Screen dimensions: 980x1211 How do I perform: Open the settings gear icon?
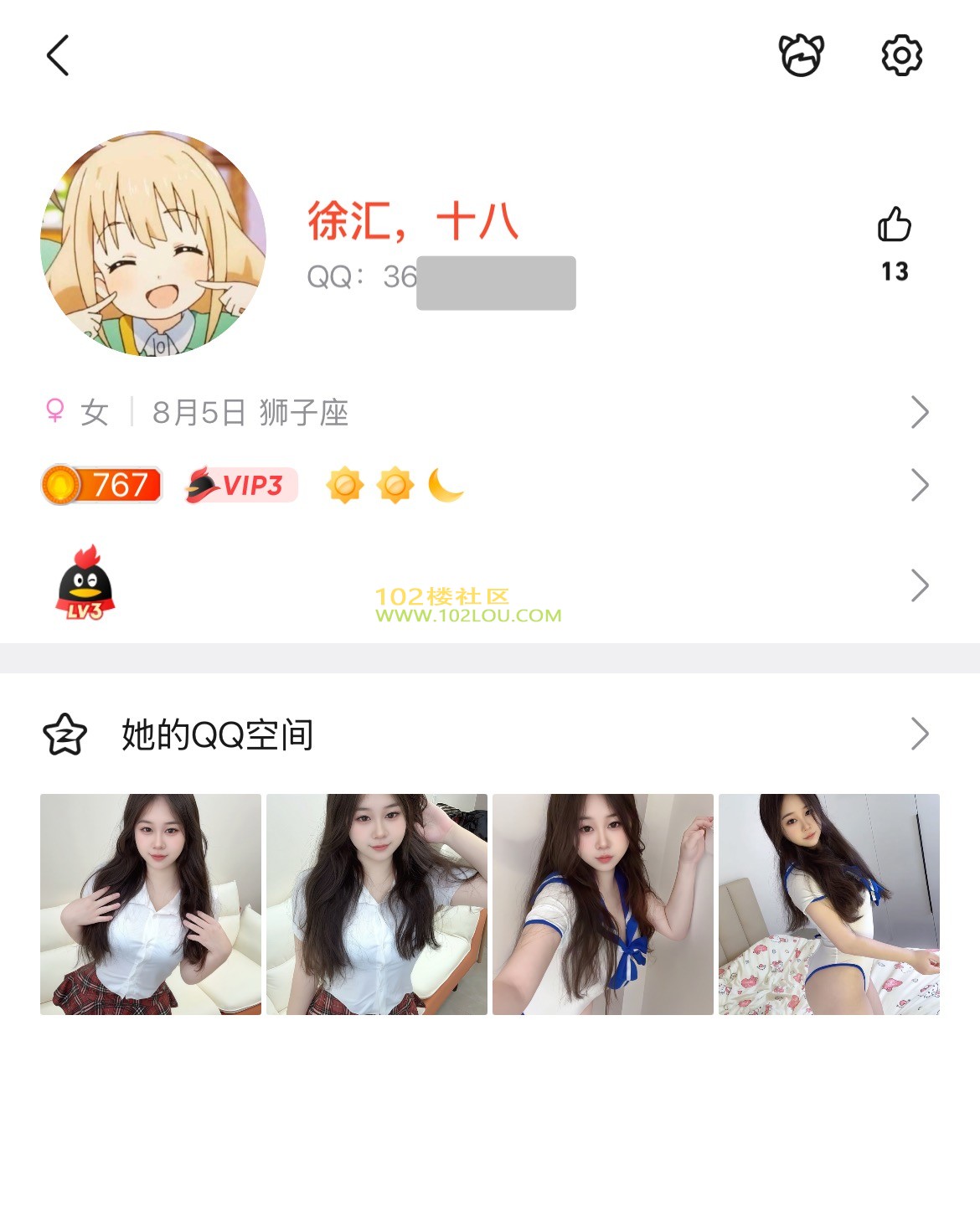pyautogui.click(x=901, y=56)
